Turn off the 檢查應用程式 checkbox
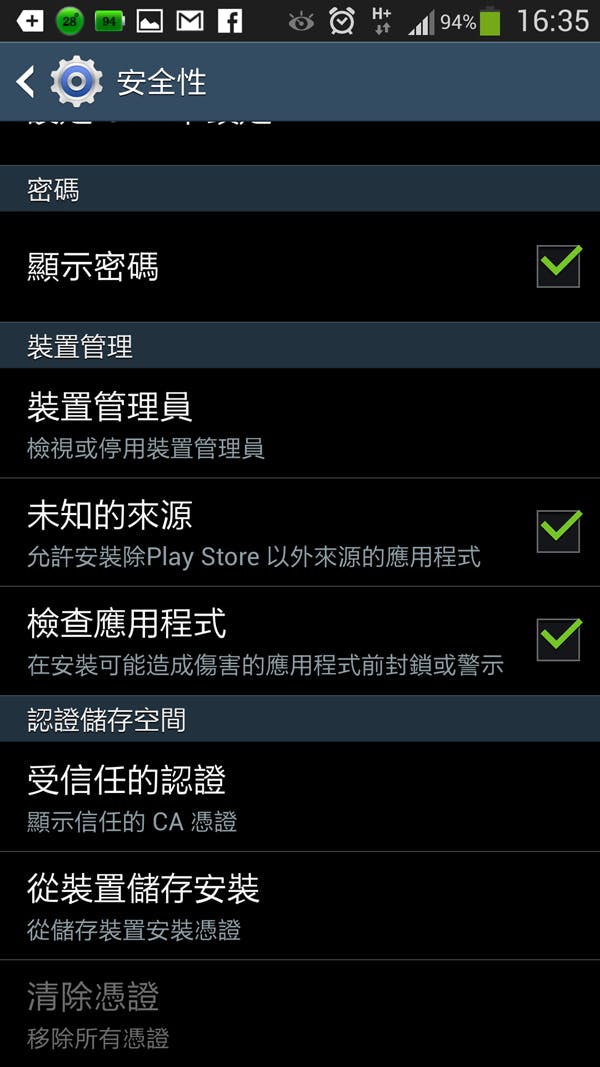This screenshot has width=600, height=1067. point(558,640)
